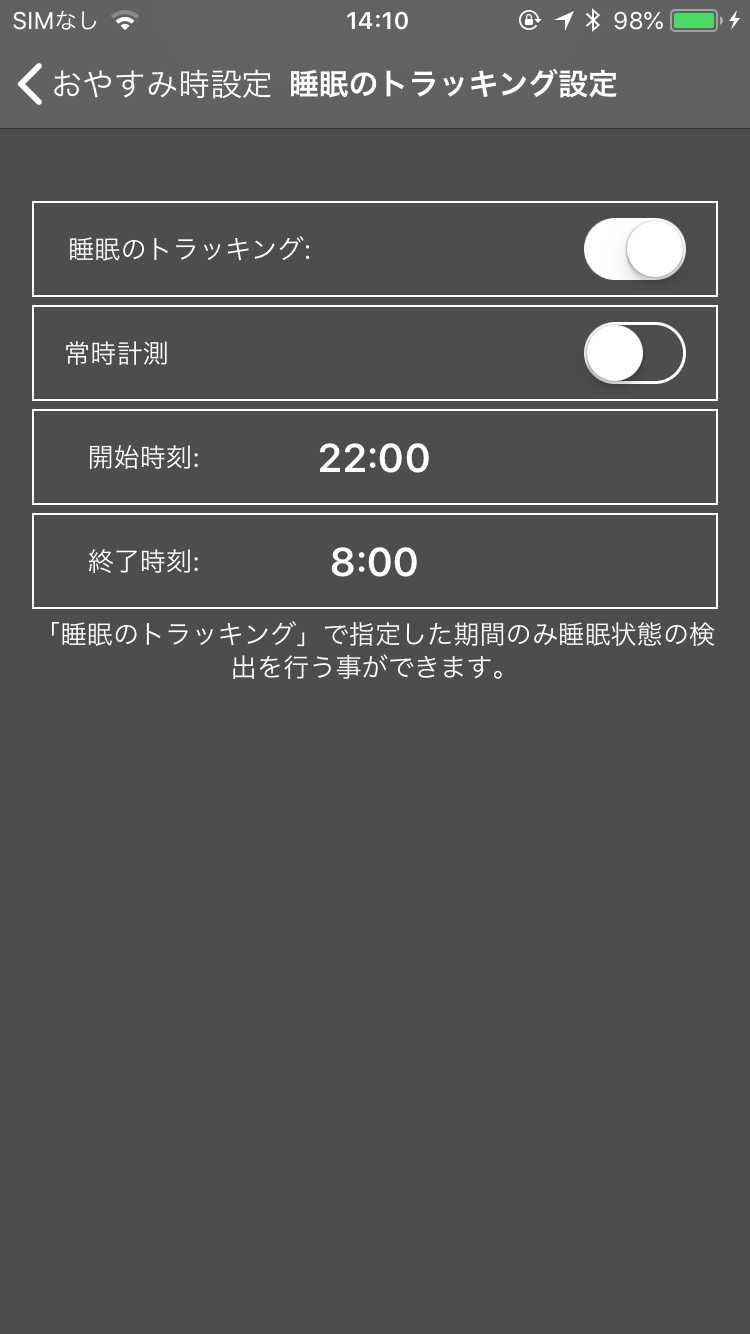Enable the 常時計測 switch
750x1334 pixels.
point(635,353)
